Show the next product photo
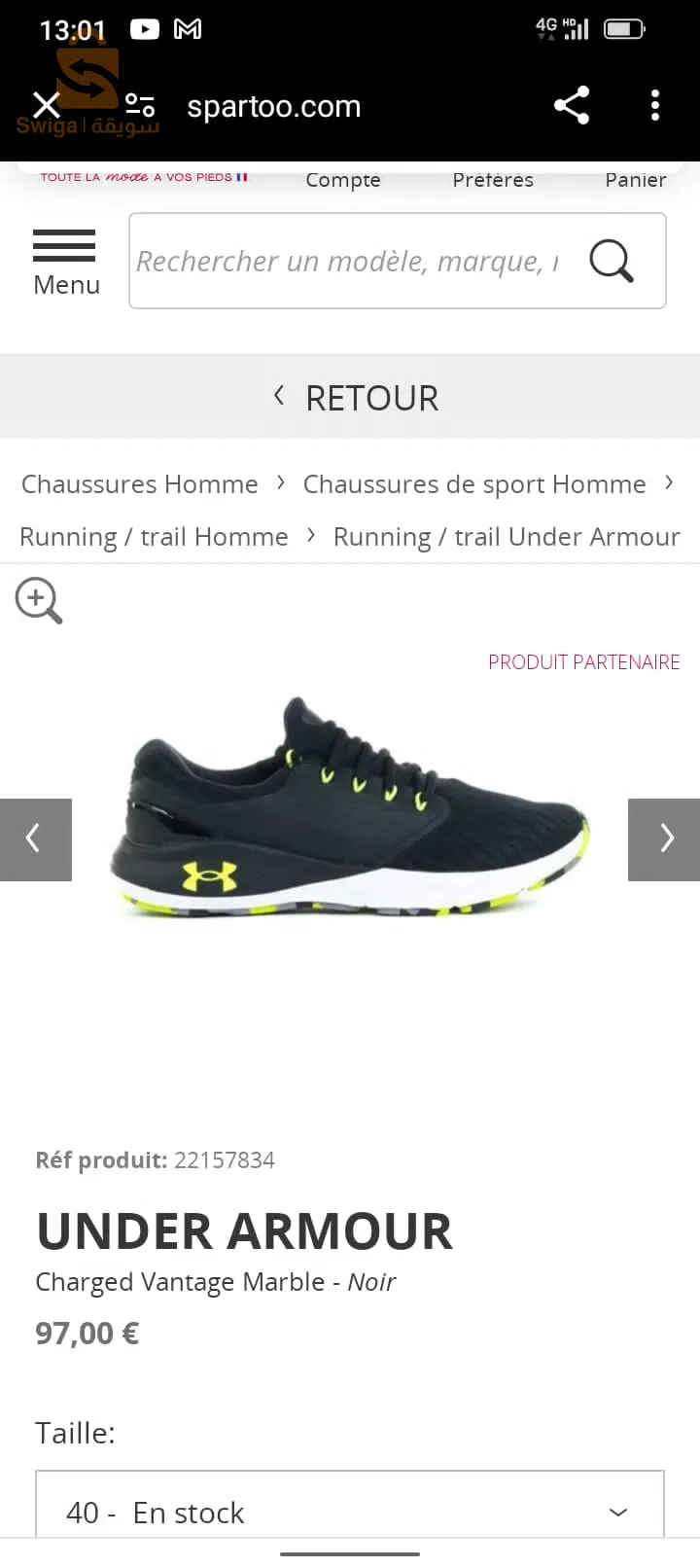The height and width of the screenshot is (1568, 700). (665, 838)
